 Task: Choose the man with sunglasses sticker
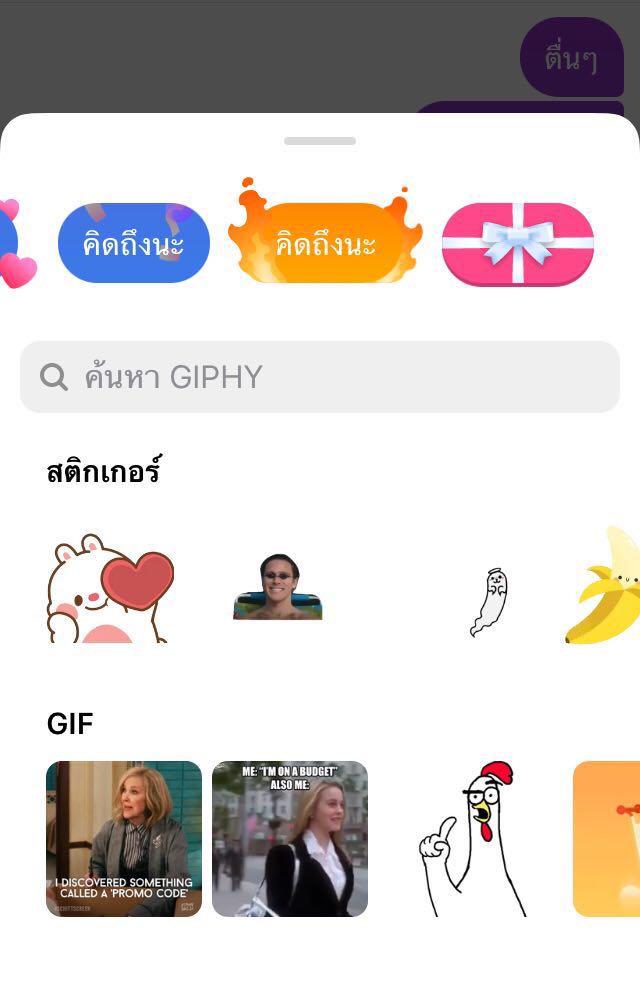(x=278, y=588)
